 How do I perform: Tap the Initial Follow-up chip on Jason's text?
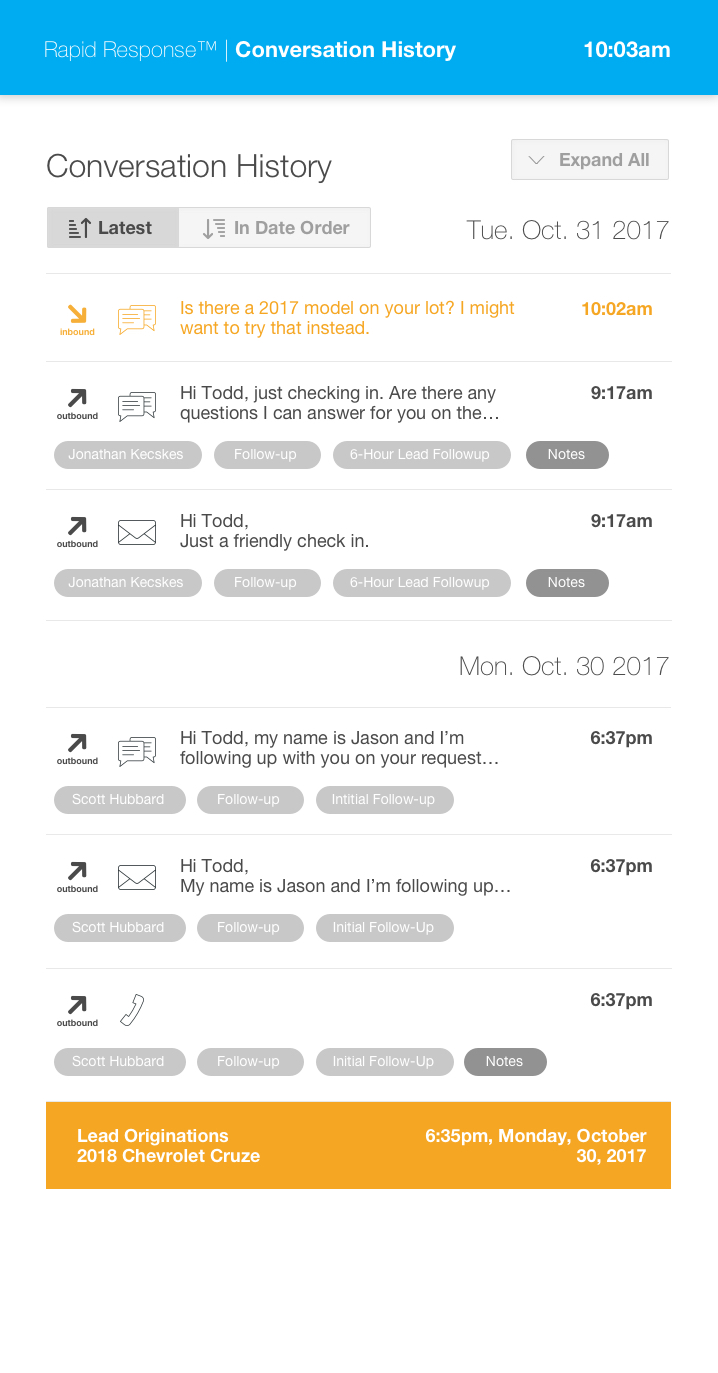(384, 800)
